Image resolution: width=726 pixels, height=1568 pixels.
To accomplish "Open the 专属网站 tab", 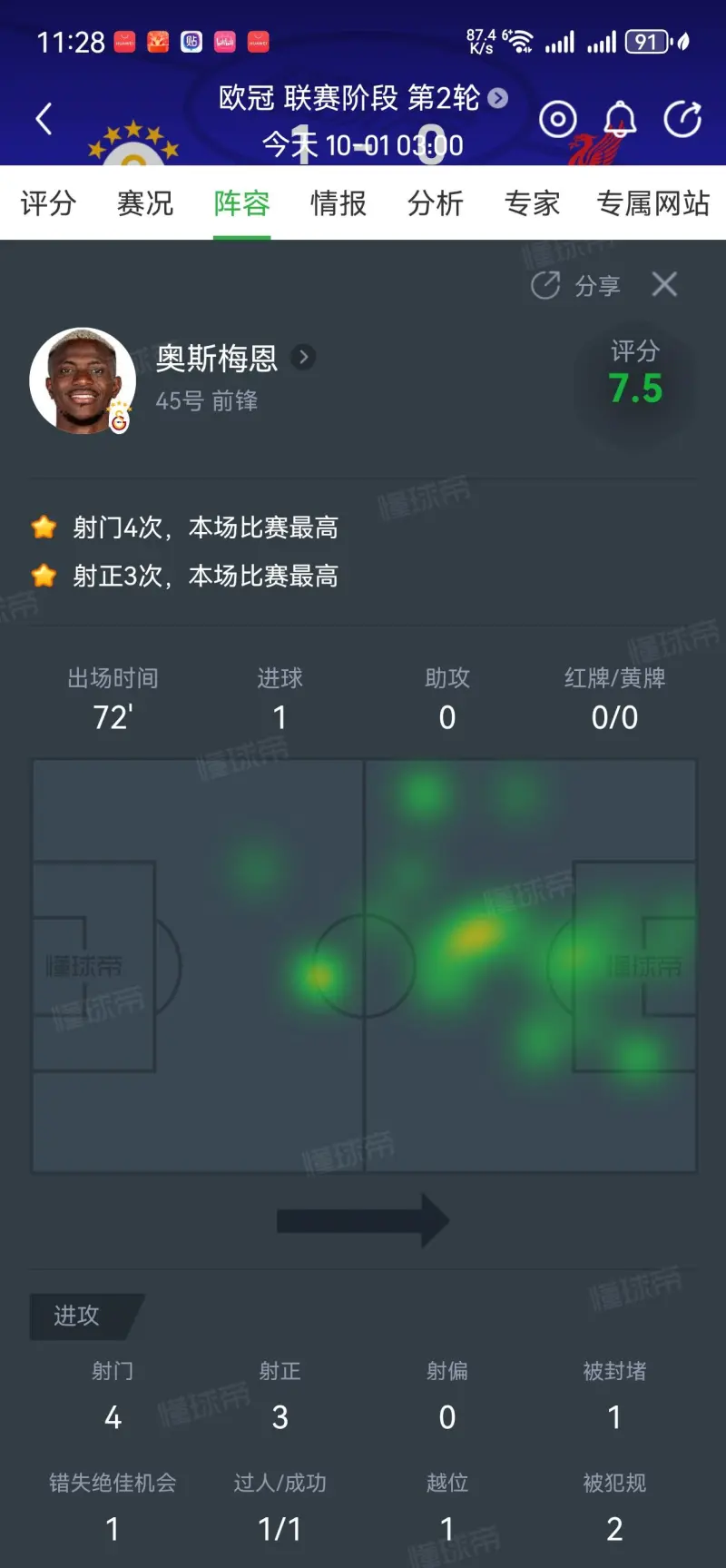I will click(x=652, y=203).
